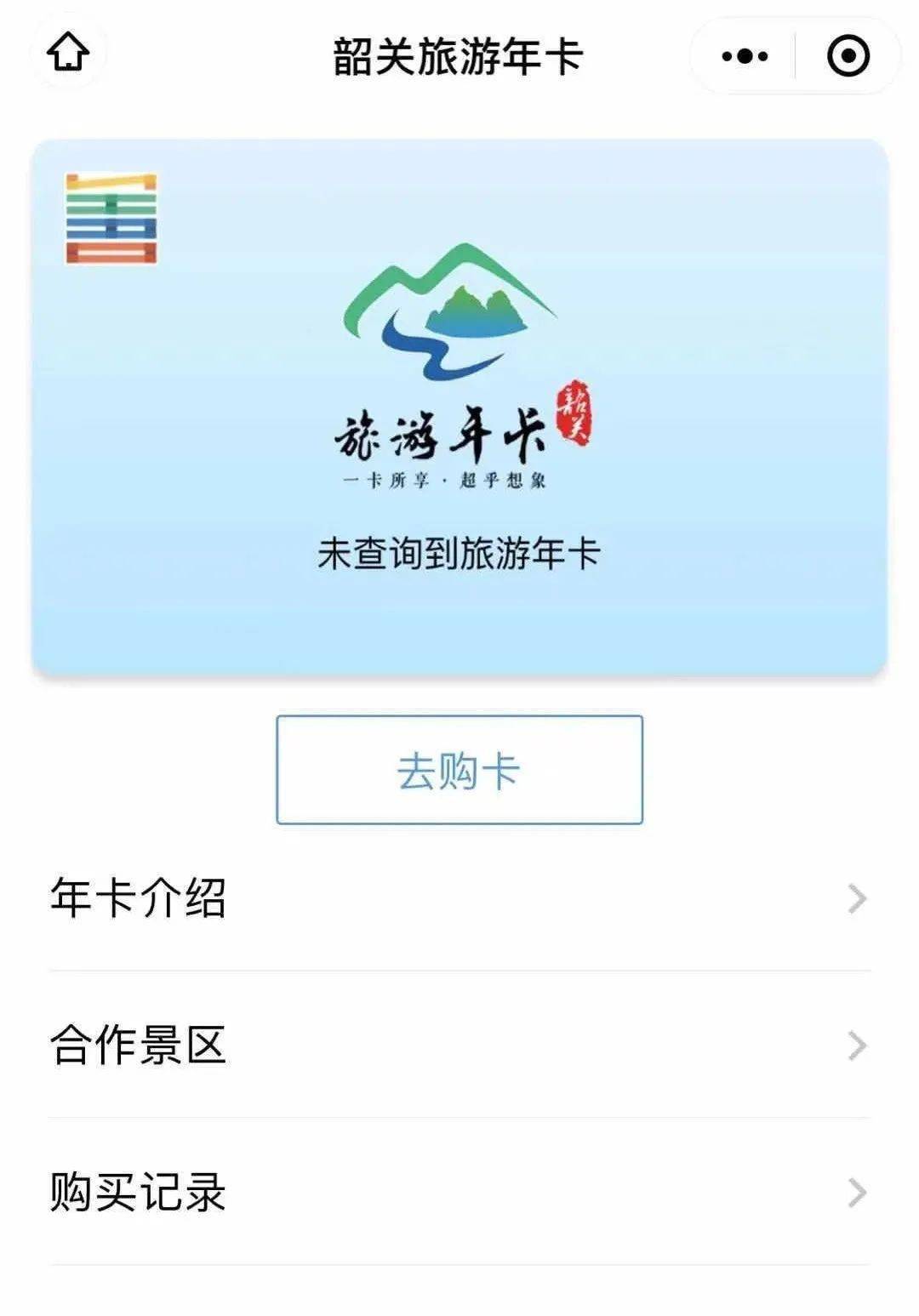Open the 年卡介绍 row
This screenshot has height=1316, width=919.
tap(459, 898)
